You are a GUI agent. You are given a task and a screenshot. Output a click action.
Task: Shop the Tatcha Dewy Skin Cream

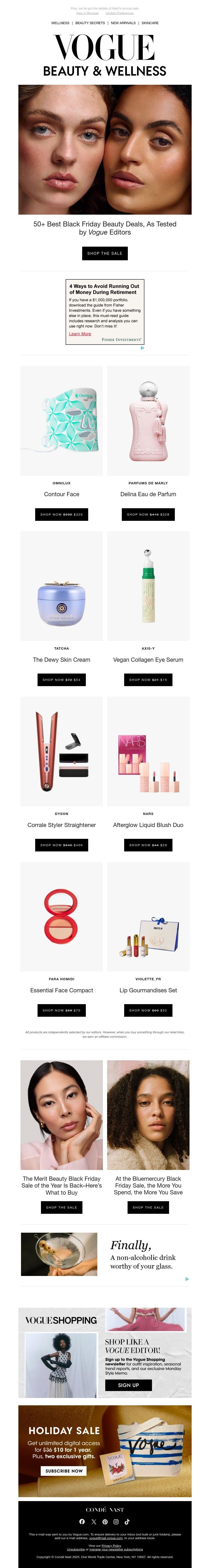tap(61, 679)
